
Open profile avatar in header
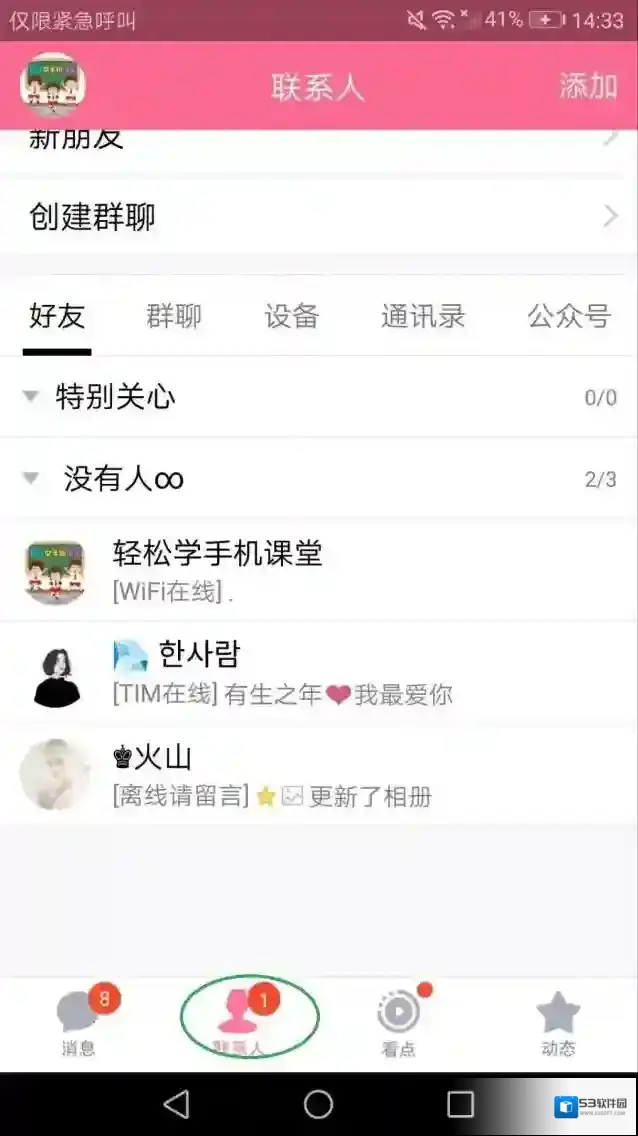point(52,85)
